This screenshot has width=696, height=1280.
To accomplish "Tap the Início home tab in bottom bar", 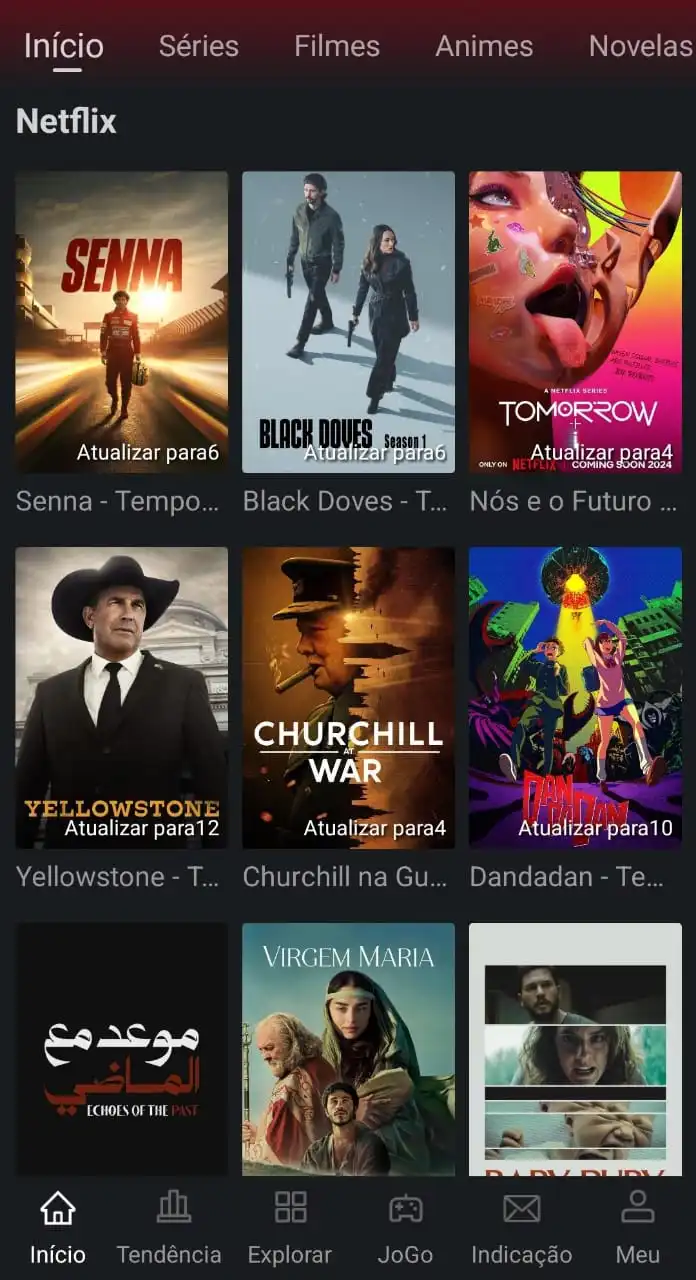I will click(57, 1228).
